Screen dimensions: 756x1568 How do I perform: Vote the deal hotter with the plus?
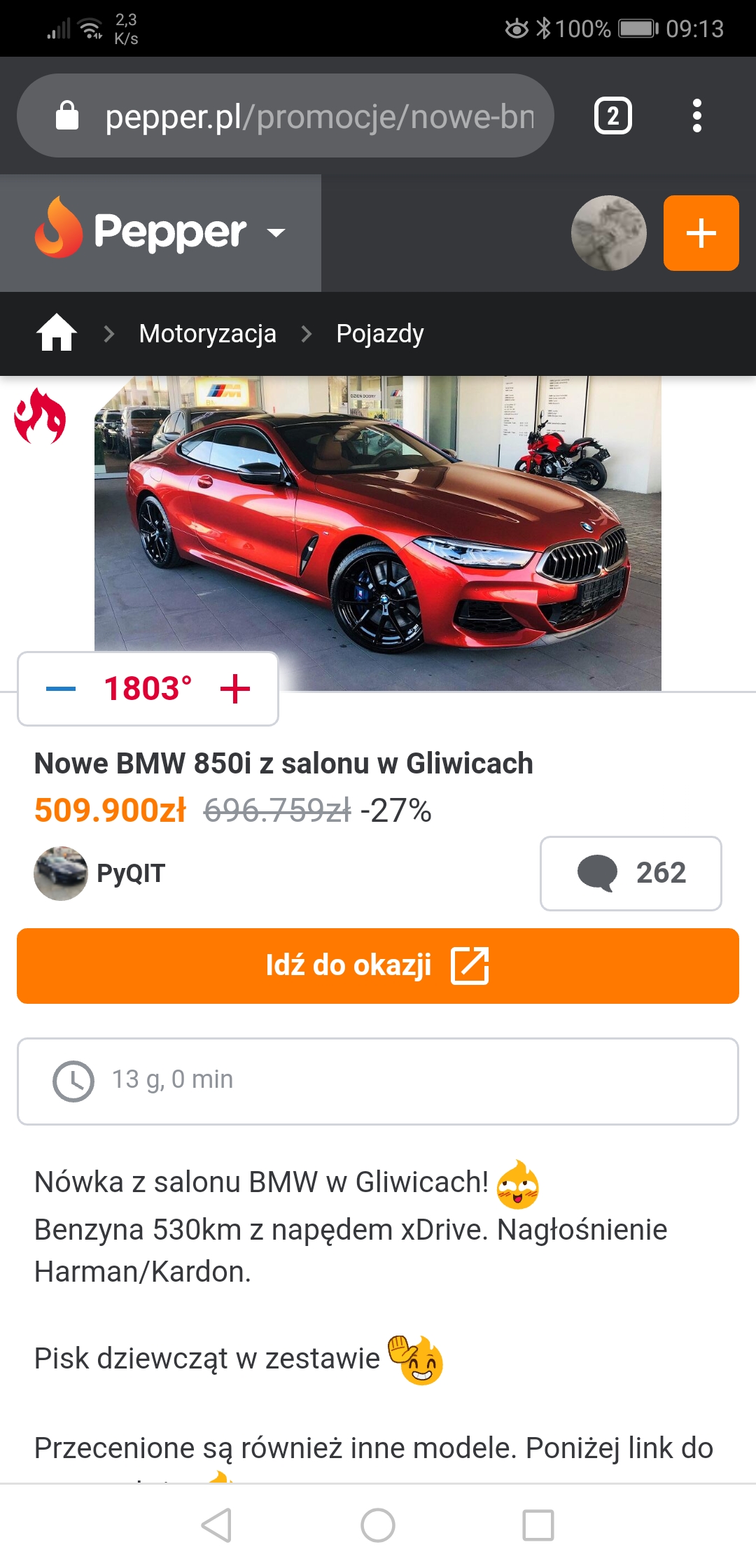tap(235, 689)
